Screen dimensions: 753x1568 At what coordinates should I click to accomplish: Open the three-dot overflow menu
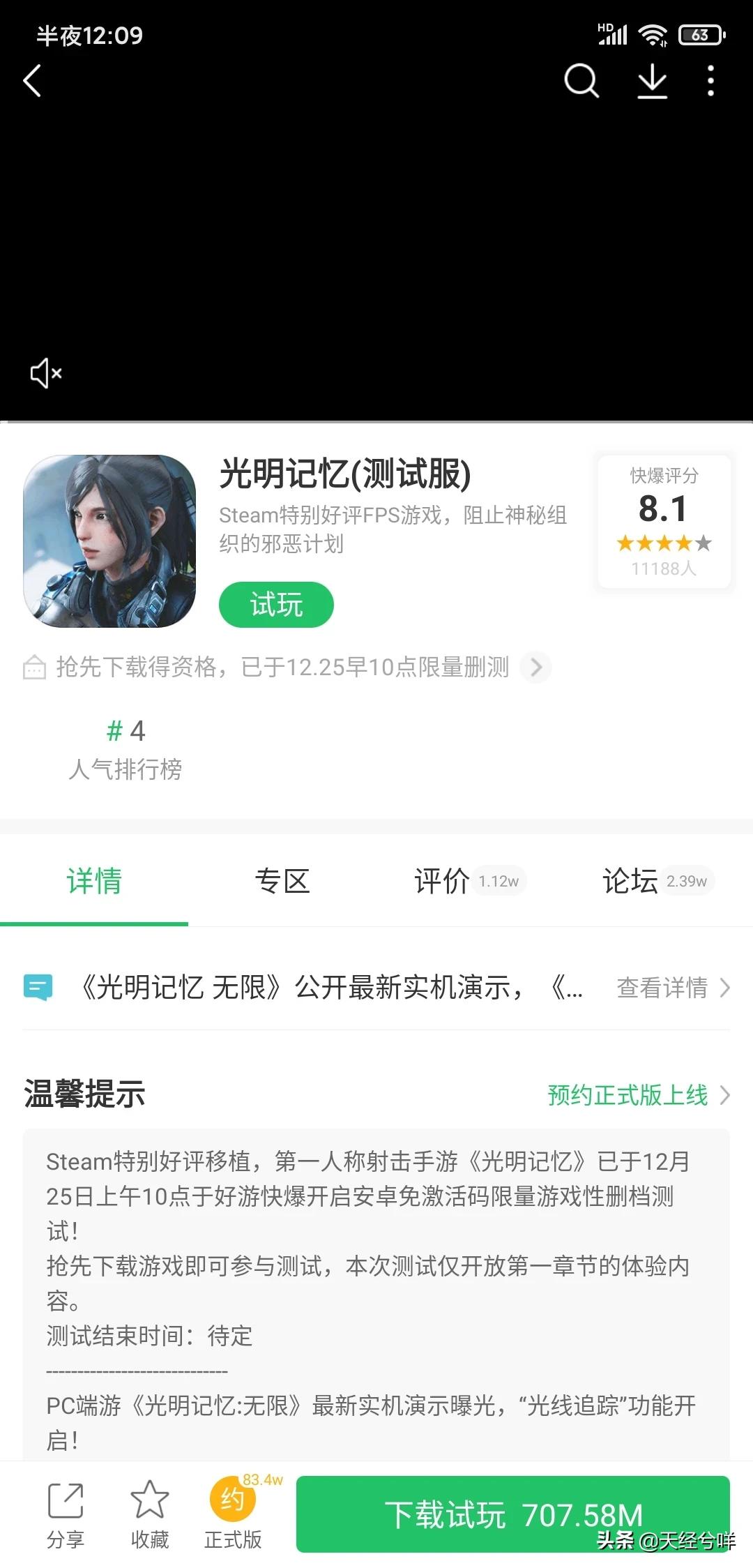pos(710,81)
